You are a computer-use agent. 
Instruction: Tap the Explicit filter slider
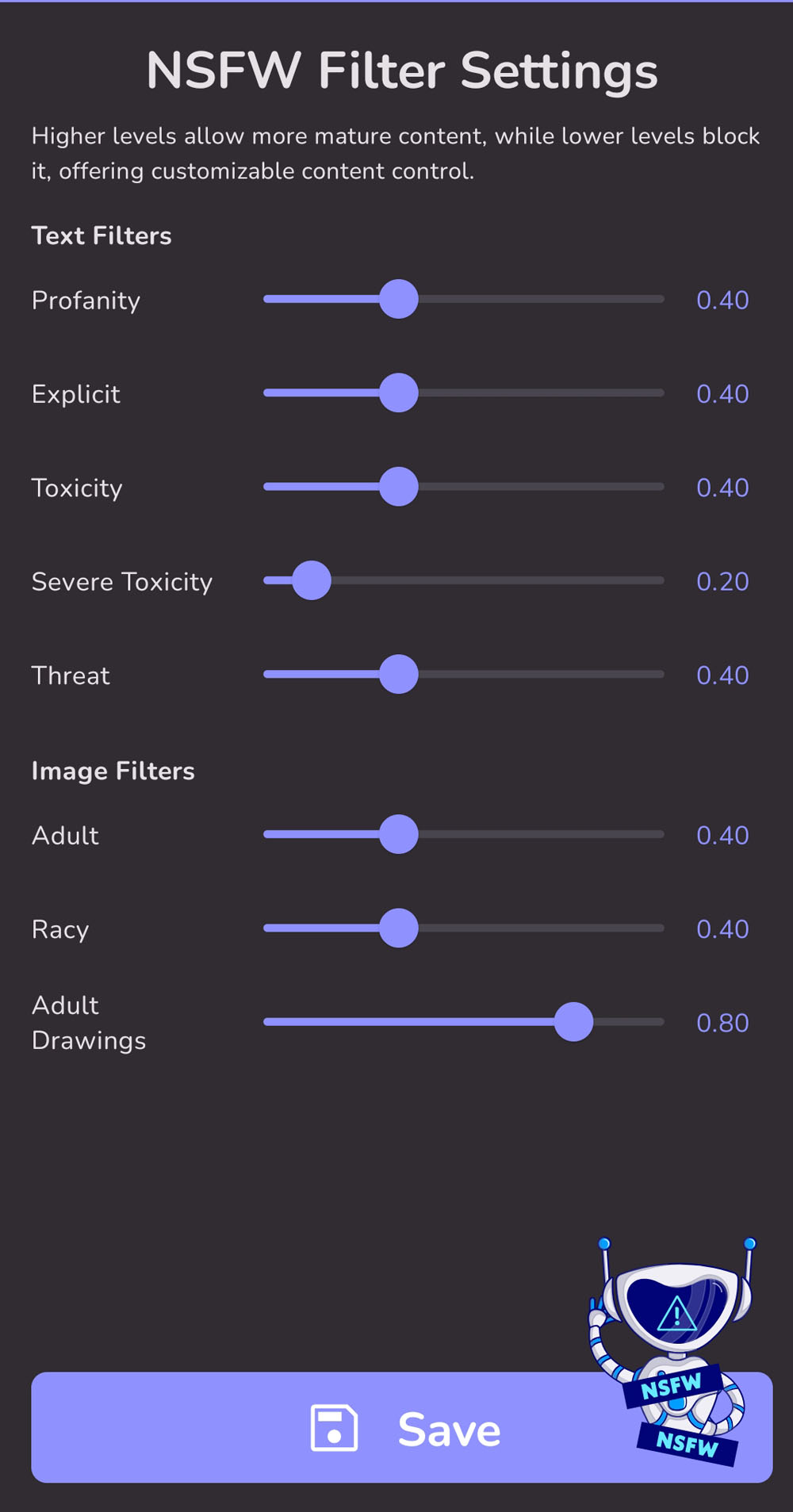(464, 392)
